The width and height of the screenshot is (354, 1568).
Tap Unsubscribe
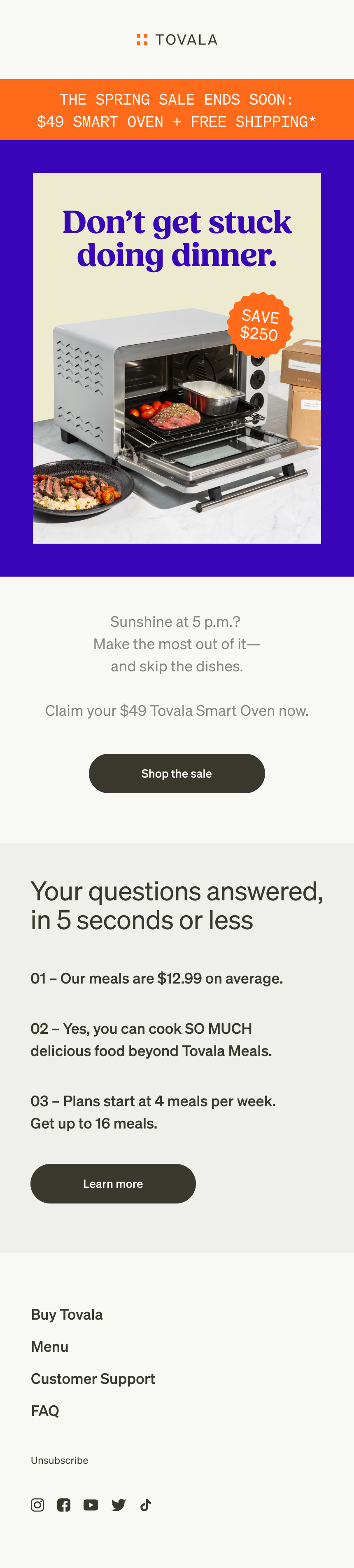click(x=60, y=1460)
